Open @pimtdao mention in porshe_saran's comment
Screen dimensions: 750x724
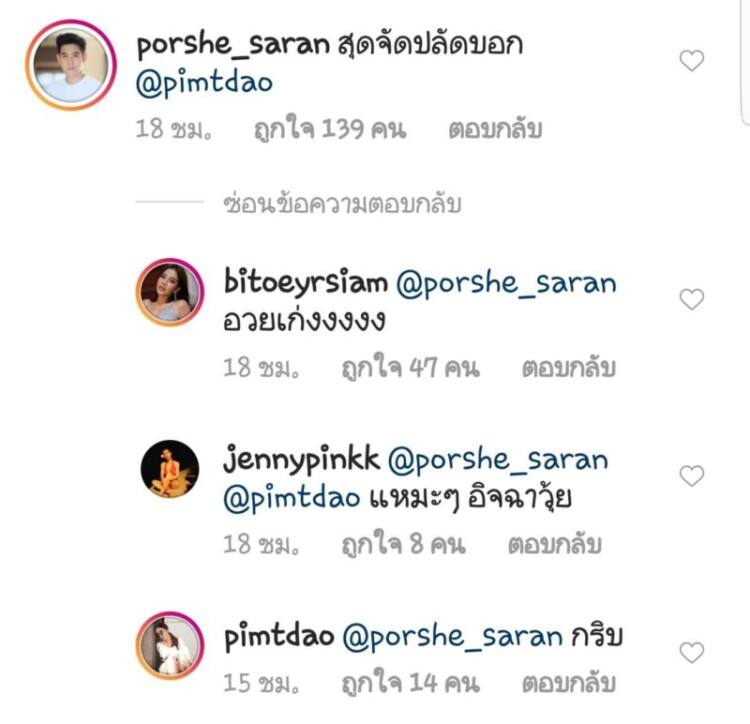point(204,84)
